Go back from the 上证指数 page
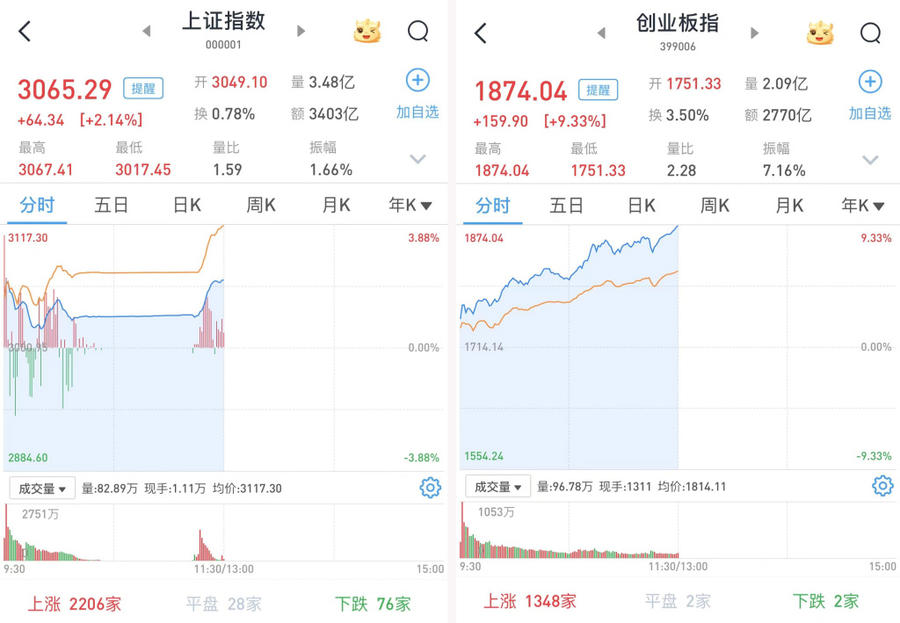Viewport: 900px width, 623px height. click(x=25, y=32)
